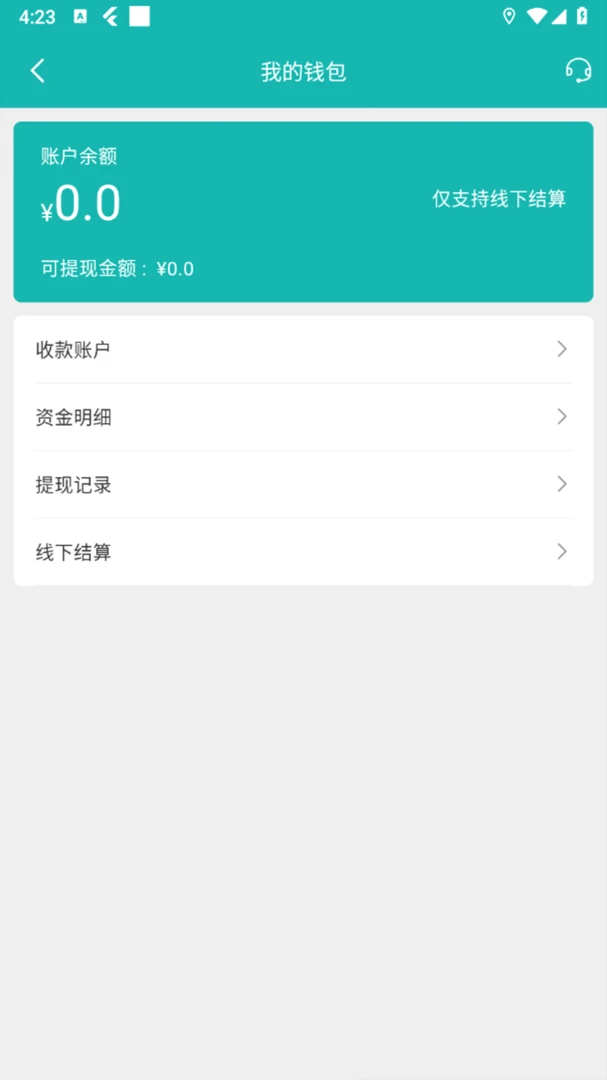Go back from 我的钱包
This screenshot has height=1080, width=607.
[37, 71]
